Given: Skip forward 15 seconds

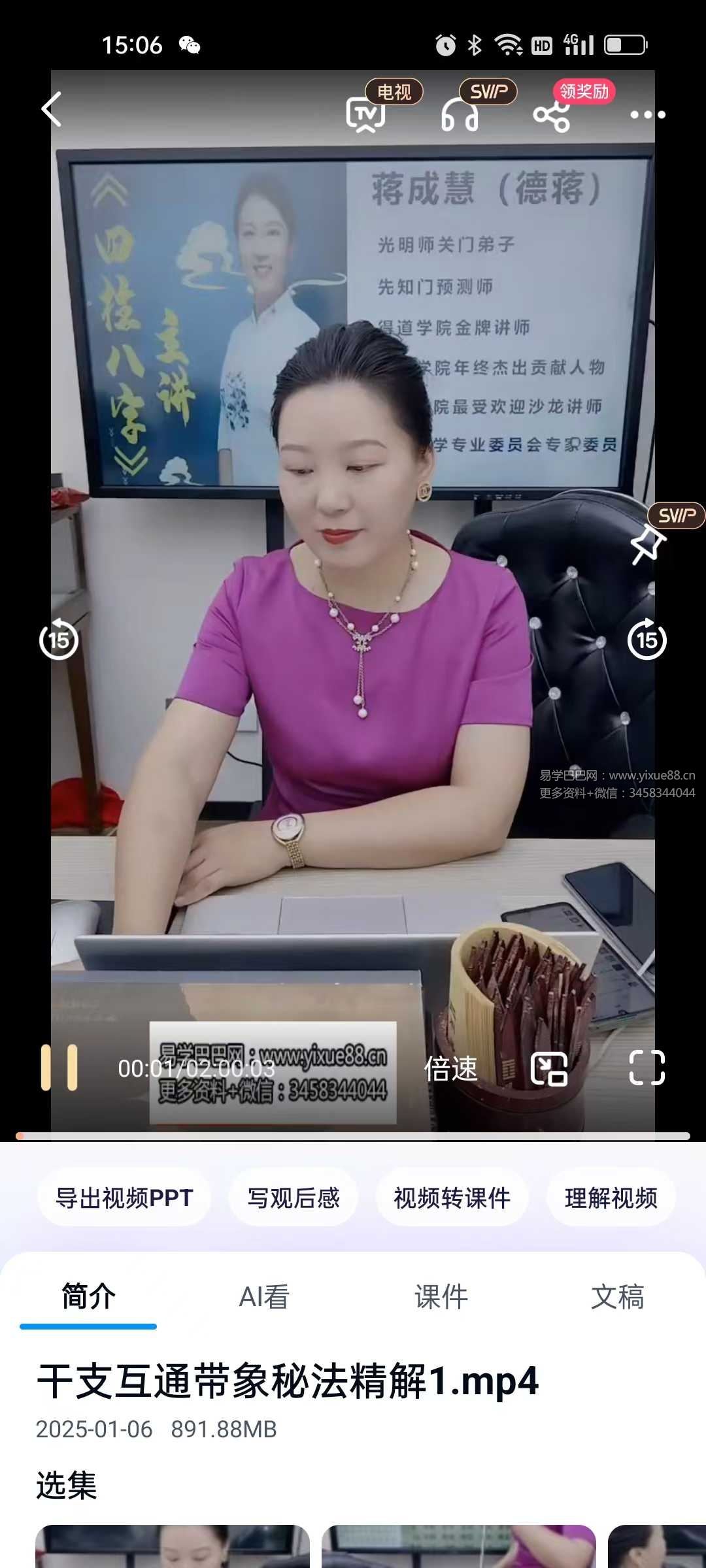Looking at the screenshot, I should [647, 640].
